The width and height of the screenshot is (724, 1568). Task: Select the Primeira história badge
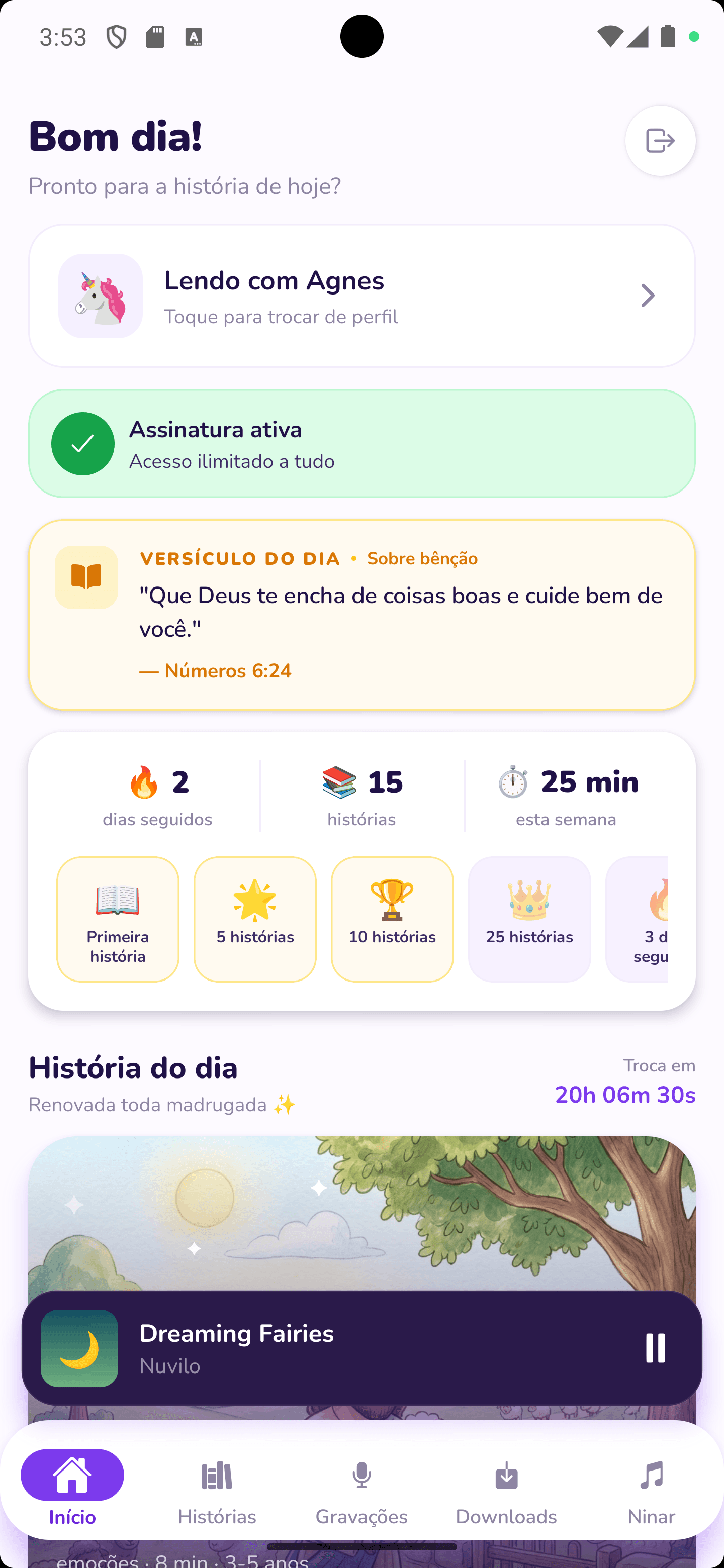pyautogui.click(x=118, y=919)
